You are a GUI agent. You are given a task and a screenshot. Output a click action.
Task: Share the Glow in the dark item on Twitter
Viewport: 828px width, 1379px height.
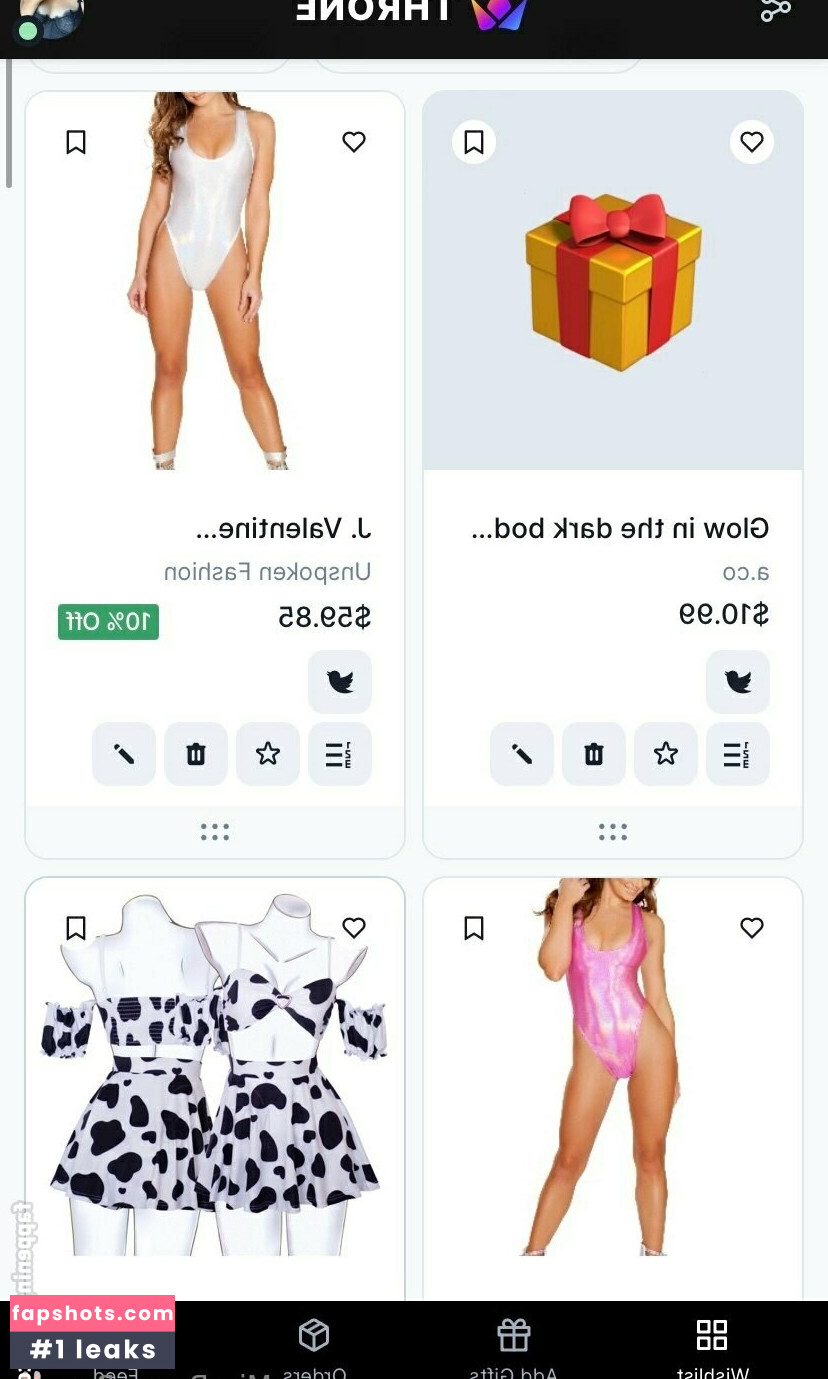point(738,682)
